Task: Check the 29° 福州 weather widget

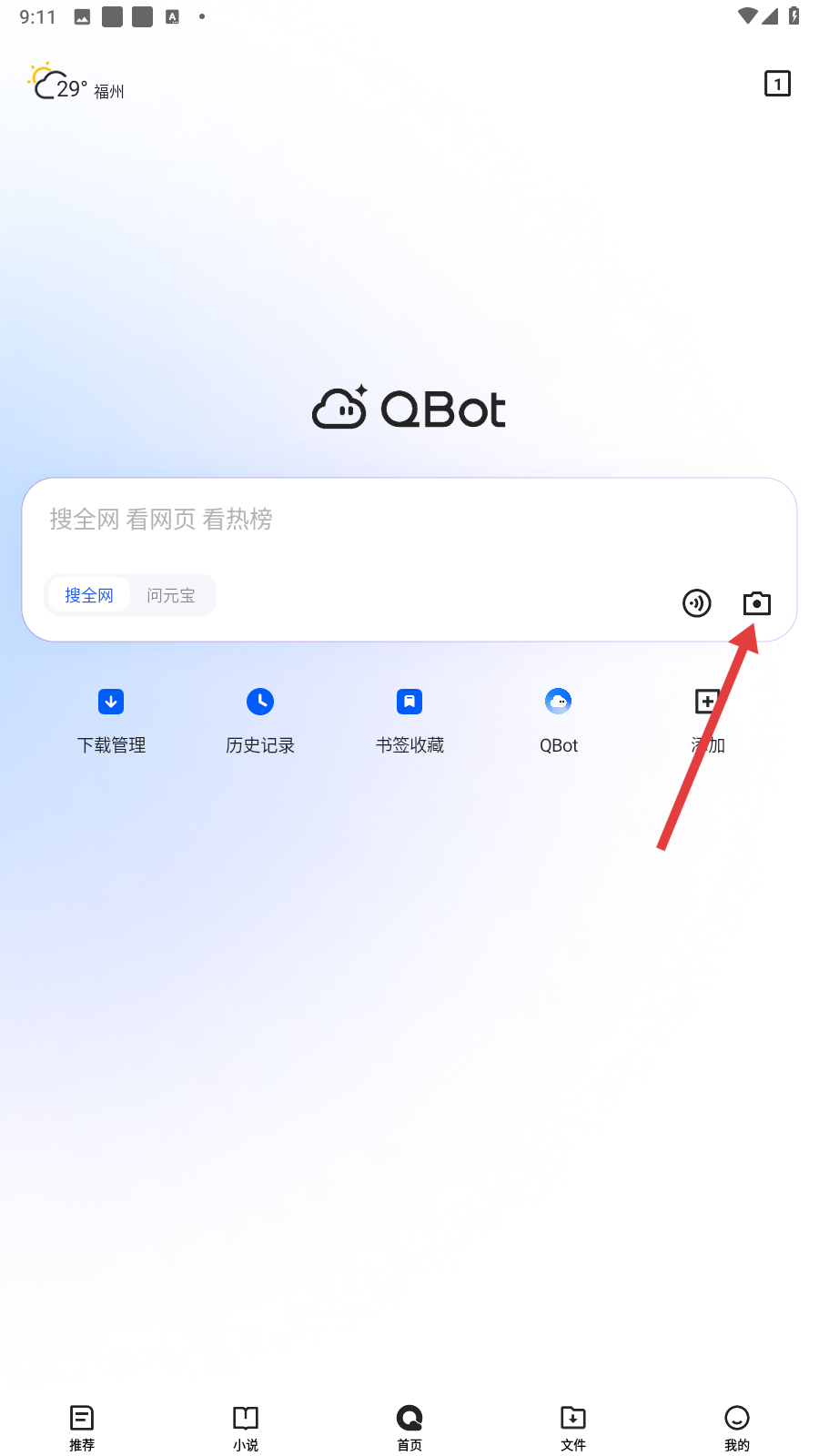Action: click(76, 85)
